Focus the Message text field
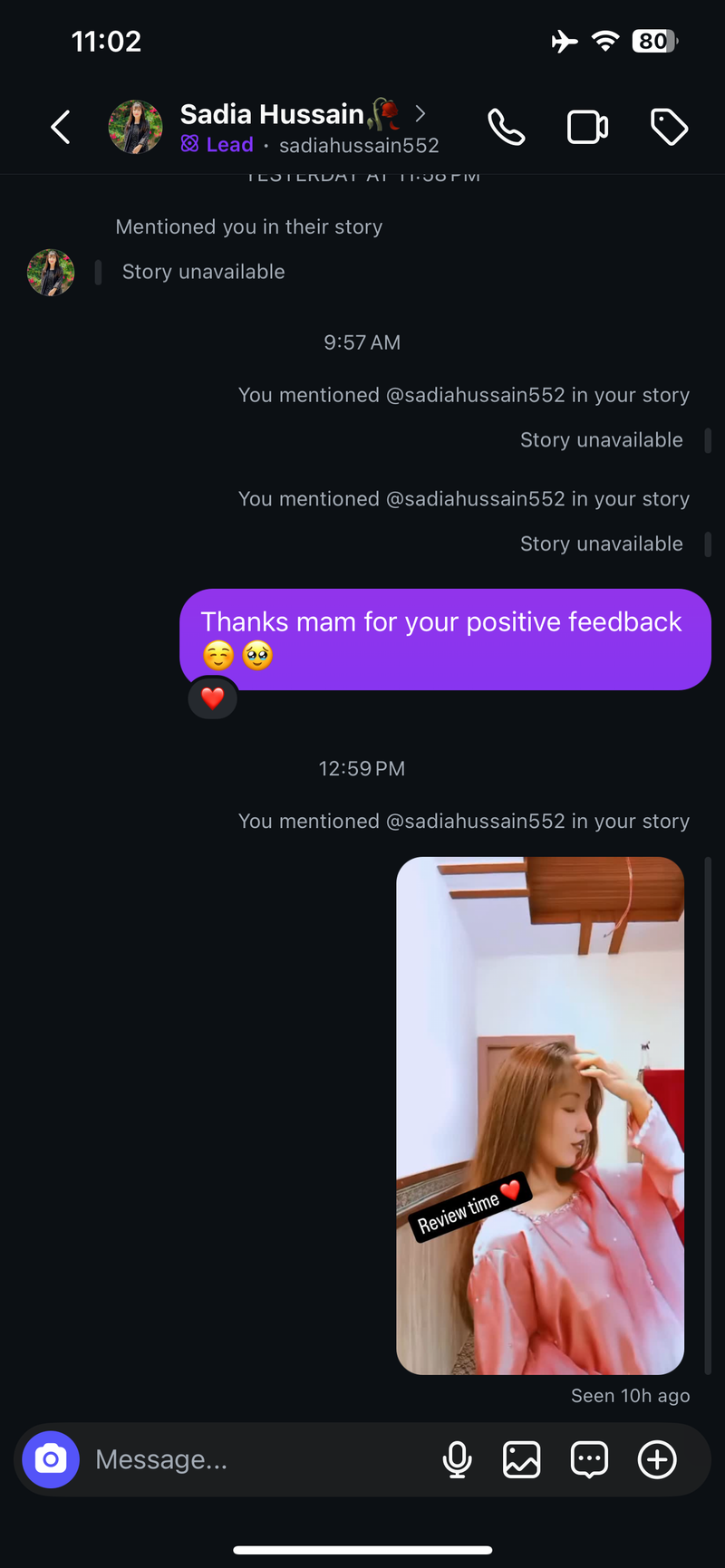 254,1459
